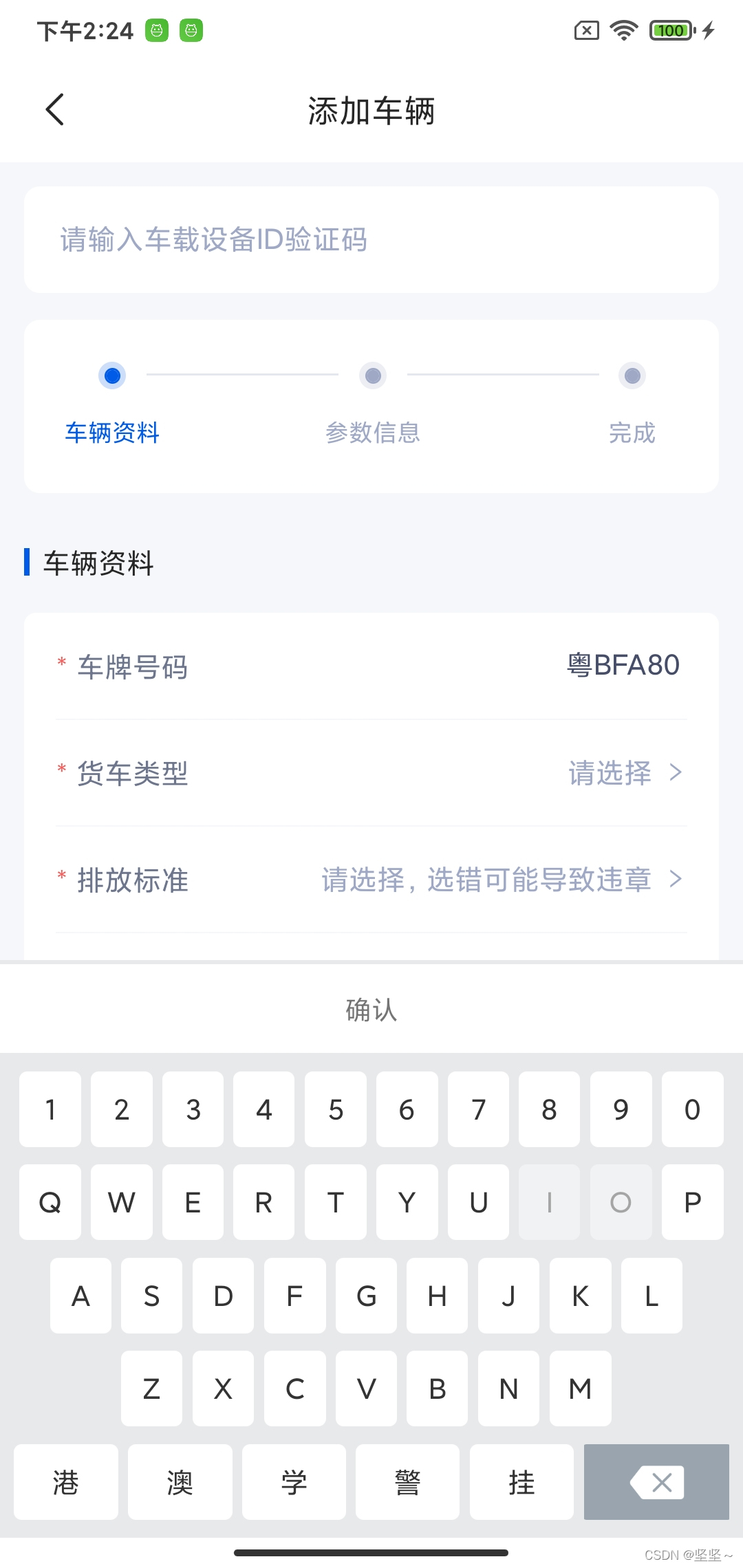The image size is (743, 1568).
Task: Go back from the 添加车辆 page
Action: coord(55,110)
